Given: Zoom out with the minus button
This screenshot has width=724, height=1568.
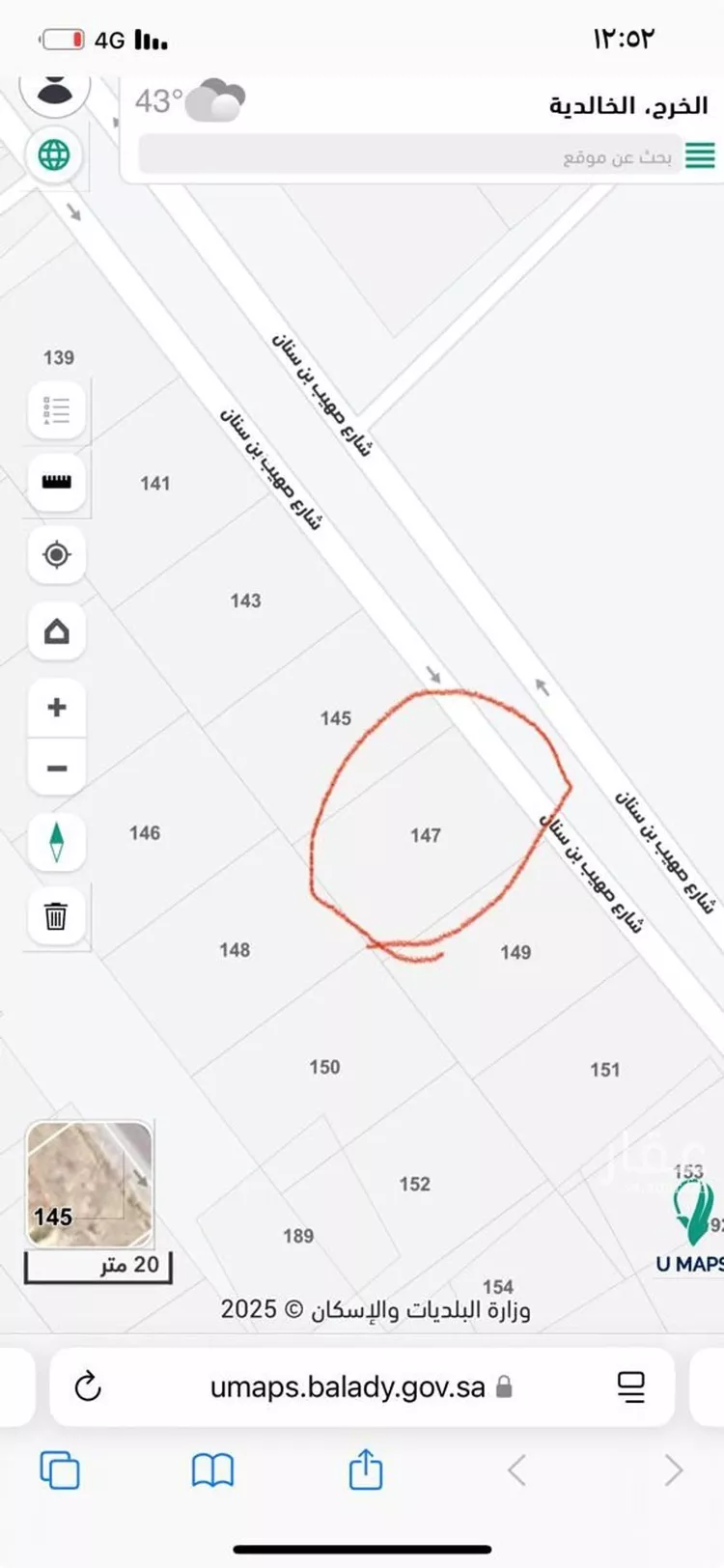Looking at the screenshot, I should point(57,769).
